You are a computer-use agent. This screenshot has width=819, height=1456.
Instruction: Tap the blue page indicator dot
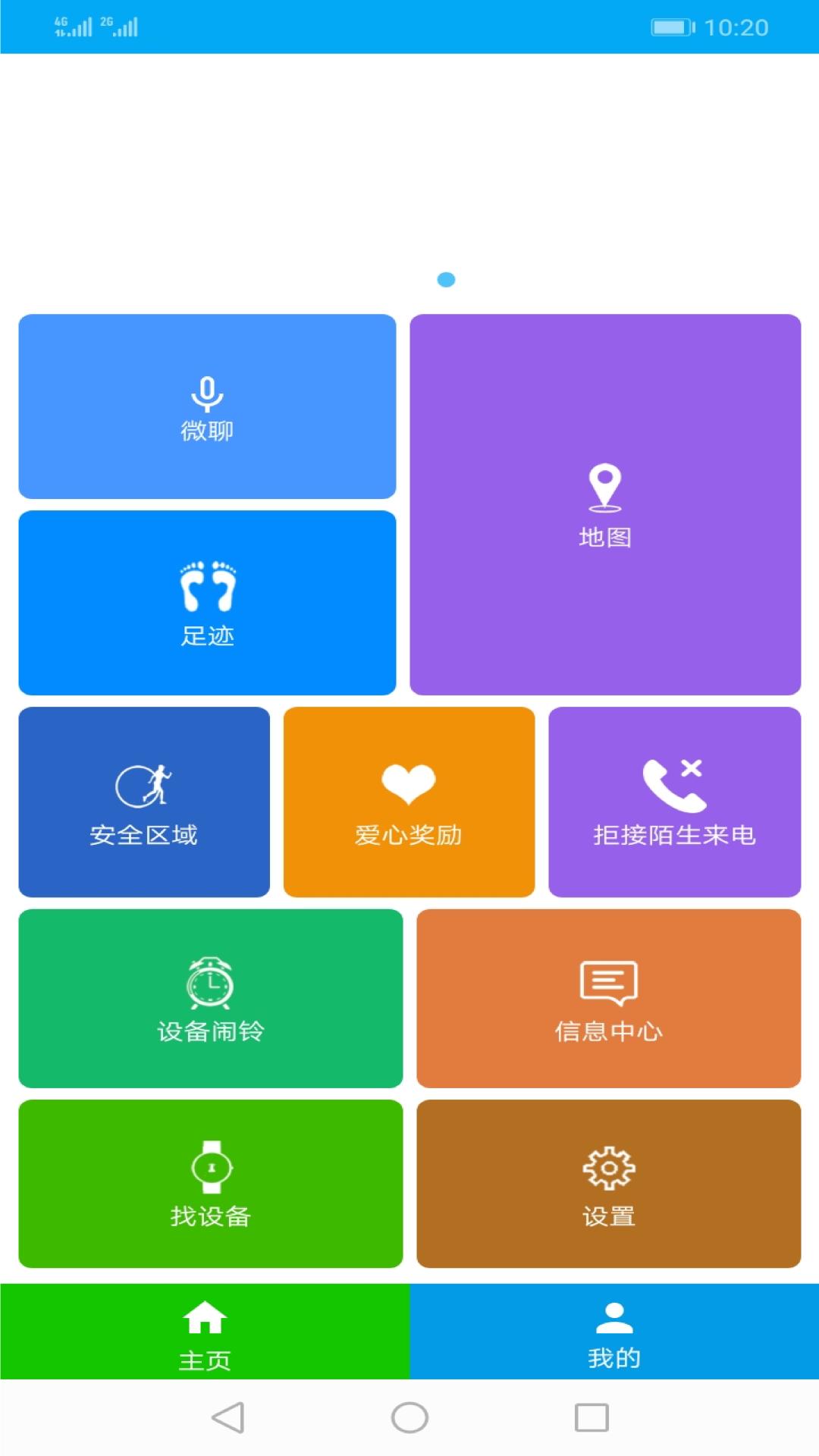click(x=447, y=279)
